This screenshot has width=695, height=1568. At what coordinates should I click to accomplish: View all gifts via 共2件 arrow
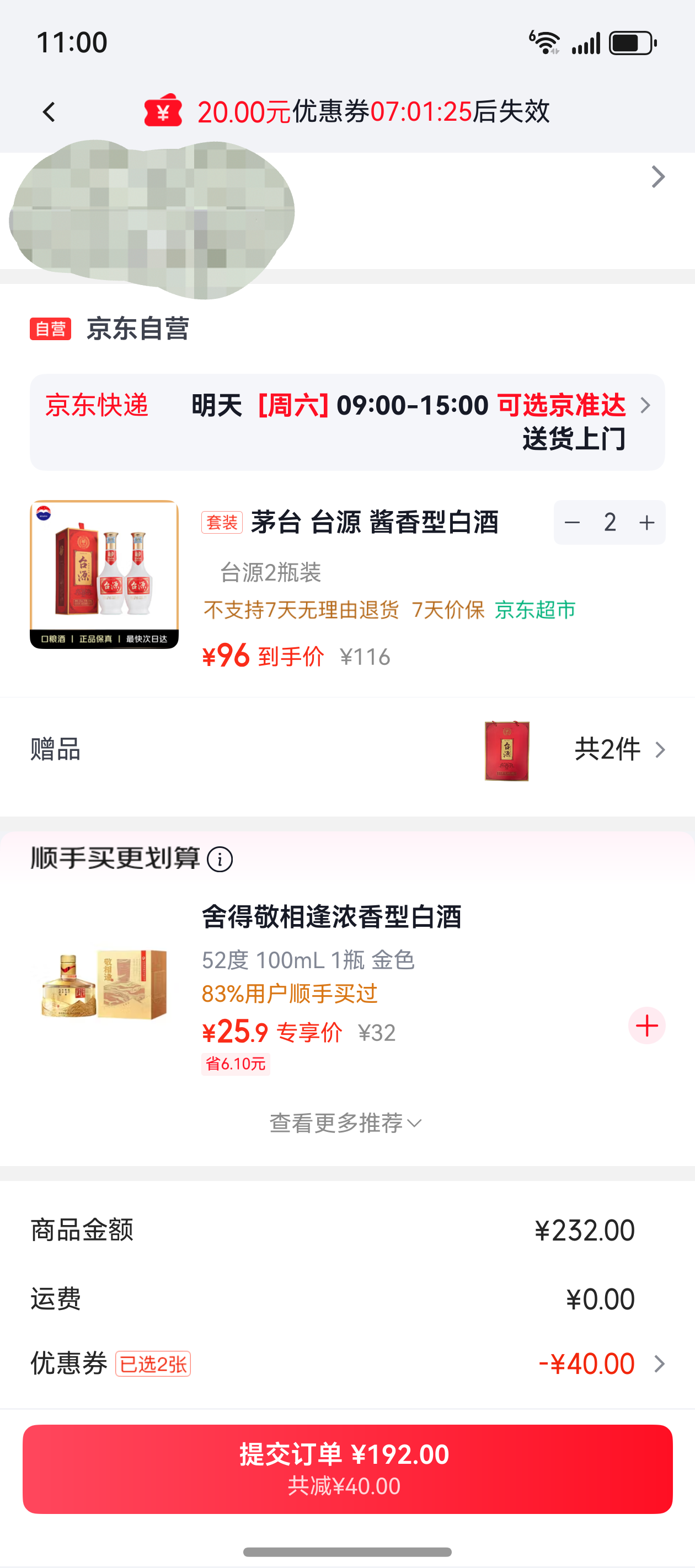click(660, 749)
